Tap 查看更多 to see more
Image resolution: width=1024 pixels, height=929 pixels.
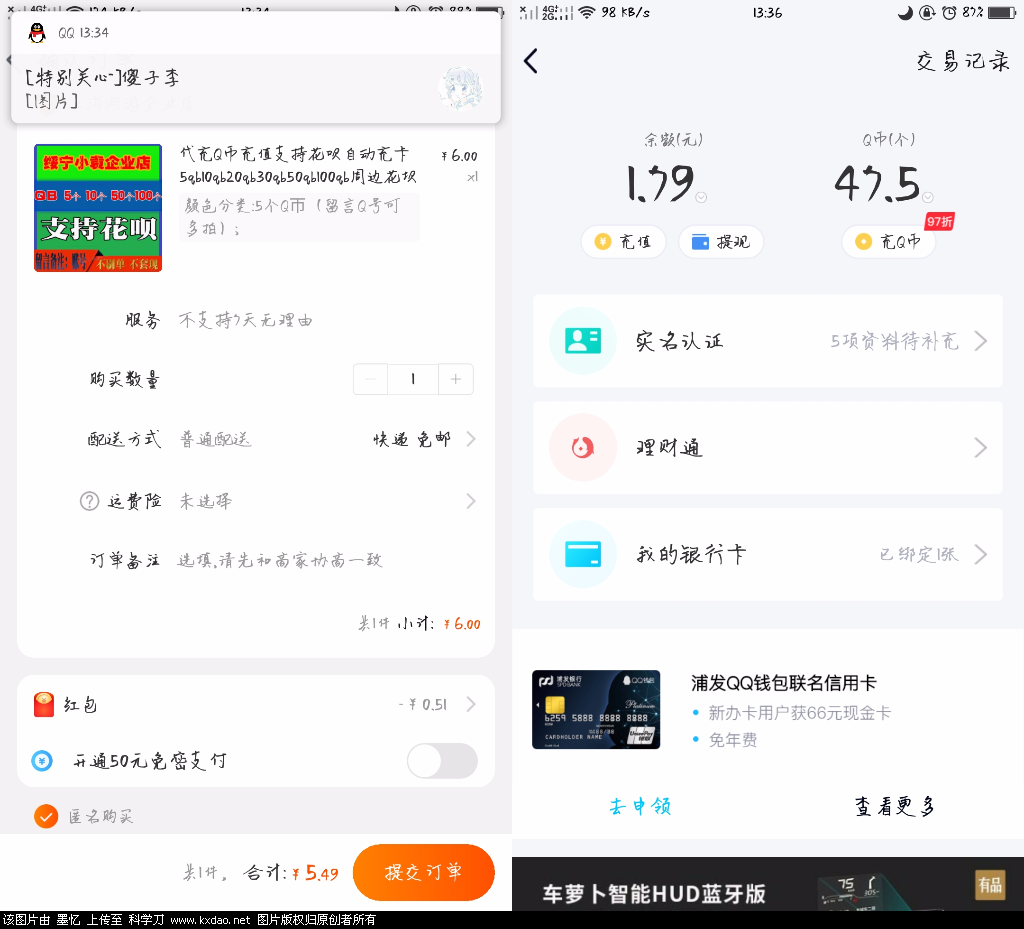[894, 806]
